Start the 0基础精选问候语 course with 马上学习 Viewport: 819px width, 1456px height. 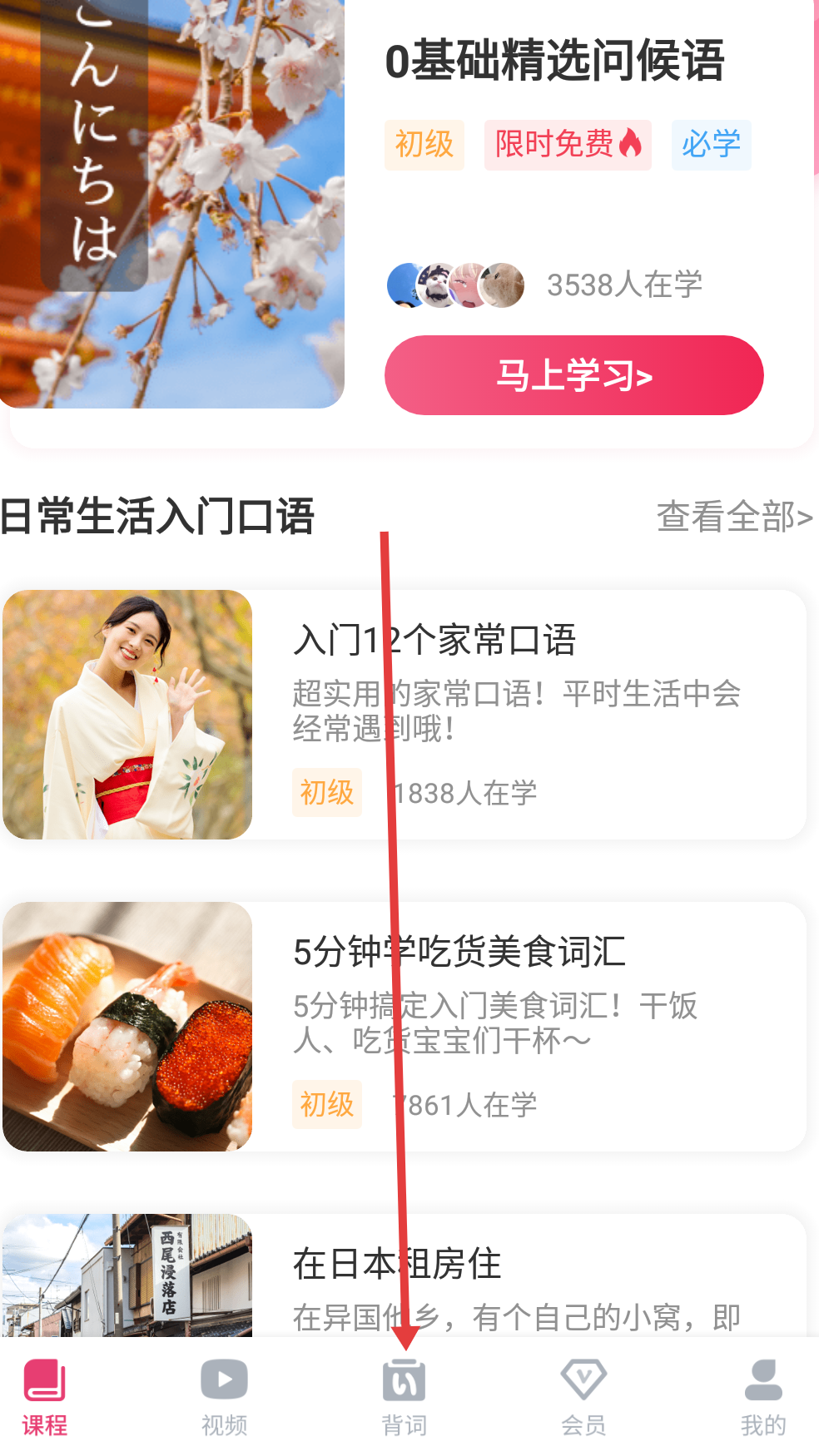pyautogui.click(x=573, y=375)
